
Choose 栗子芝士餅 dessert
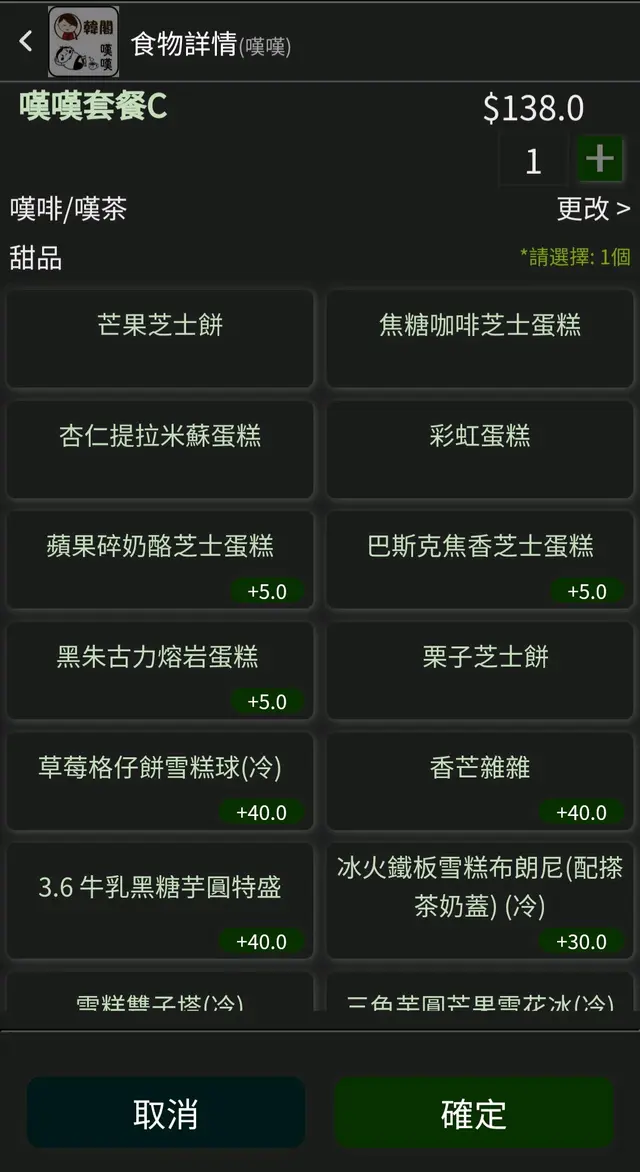(x=480, y=669)
